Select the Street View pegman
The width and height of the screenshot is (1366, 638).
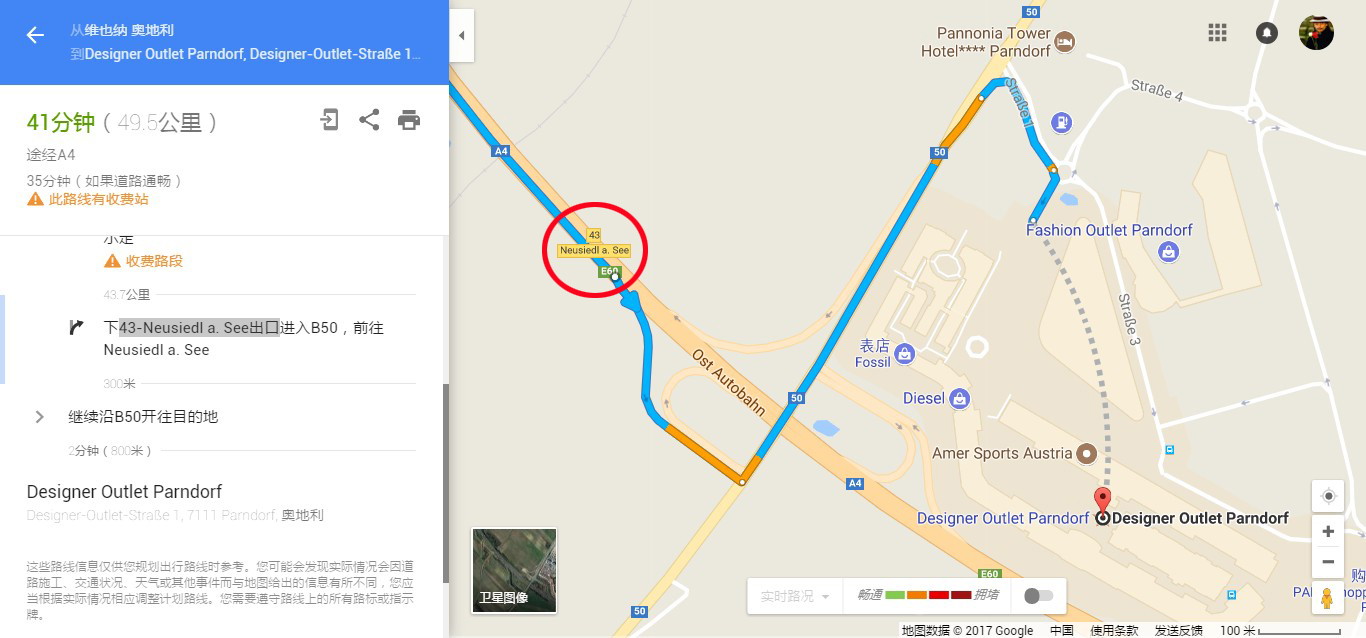tap(1327, 598)
